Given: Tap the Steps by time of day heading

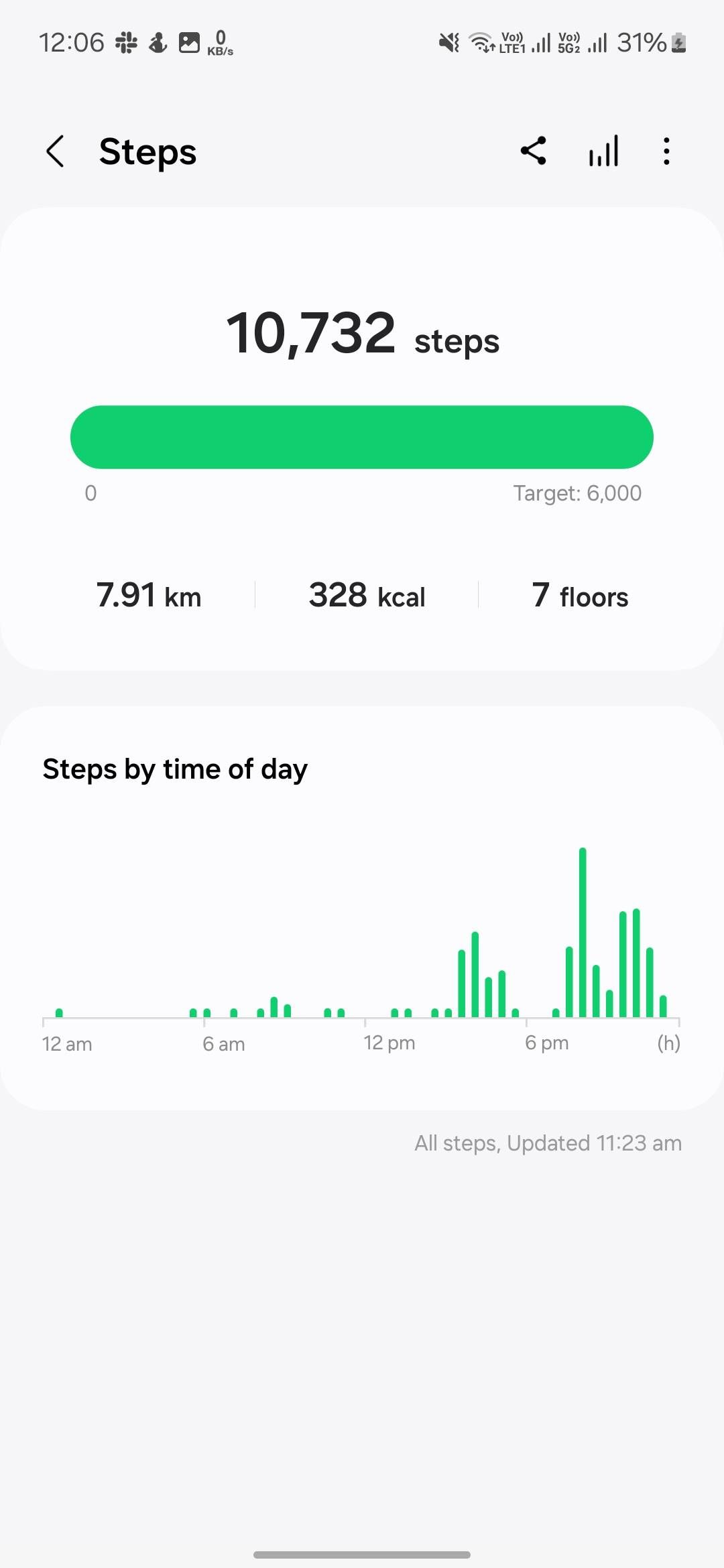Looking at the screenshot, I should 174,769.
